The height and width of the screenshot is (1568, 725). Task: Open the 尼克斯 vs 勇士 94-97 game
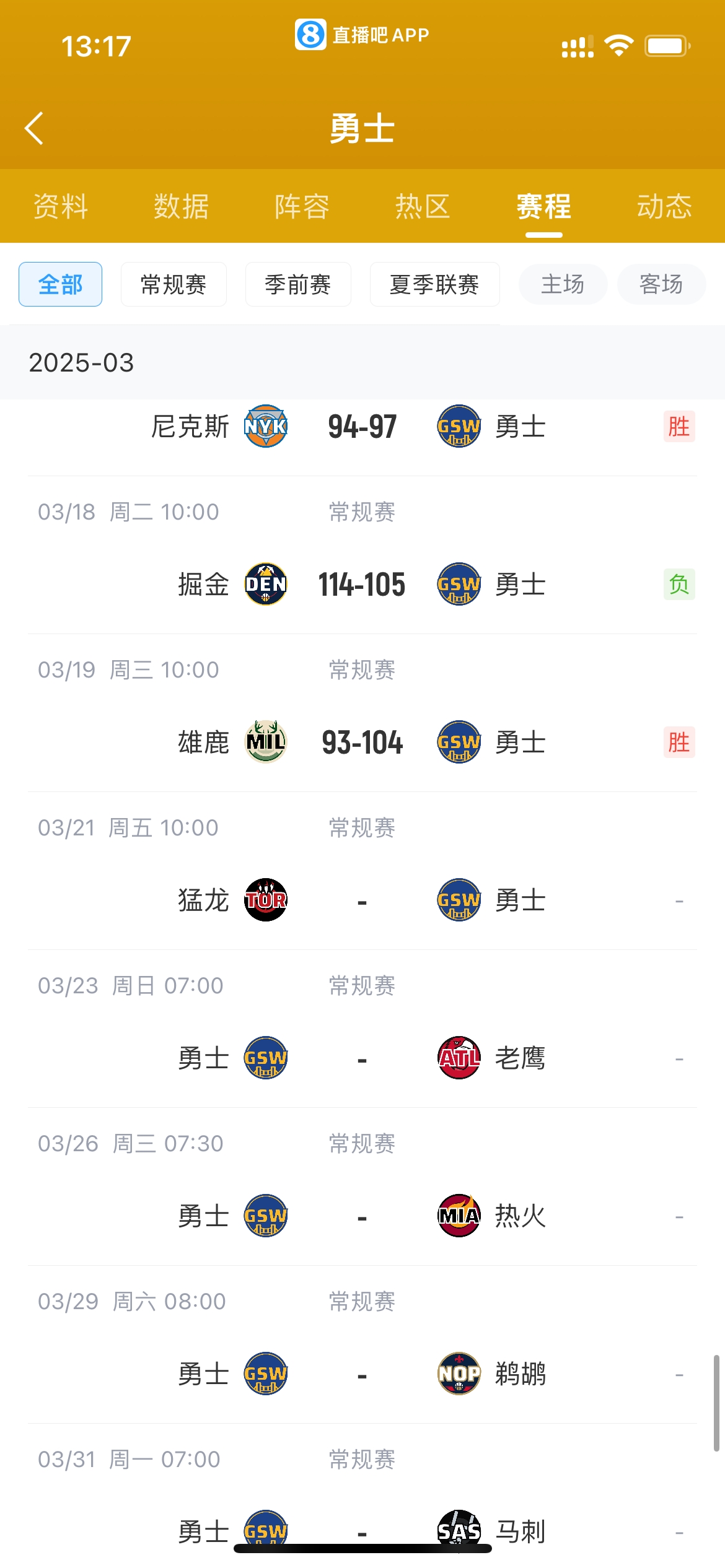[x=362, y=427]
